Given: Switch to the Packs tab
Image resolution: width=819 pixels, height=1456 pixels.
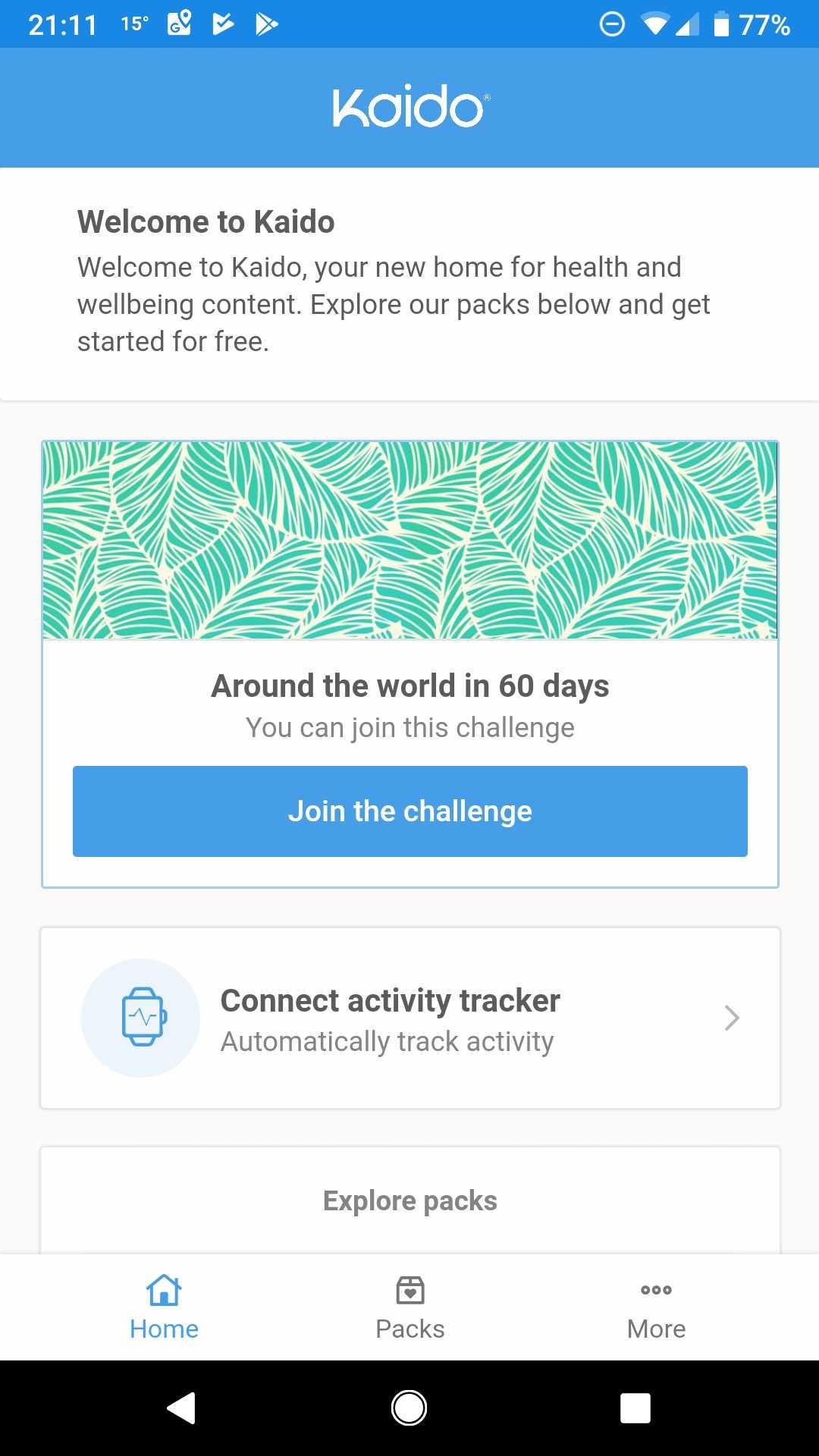Looking at the screenshot, I should 409,1307.
